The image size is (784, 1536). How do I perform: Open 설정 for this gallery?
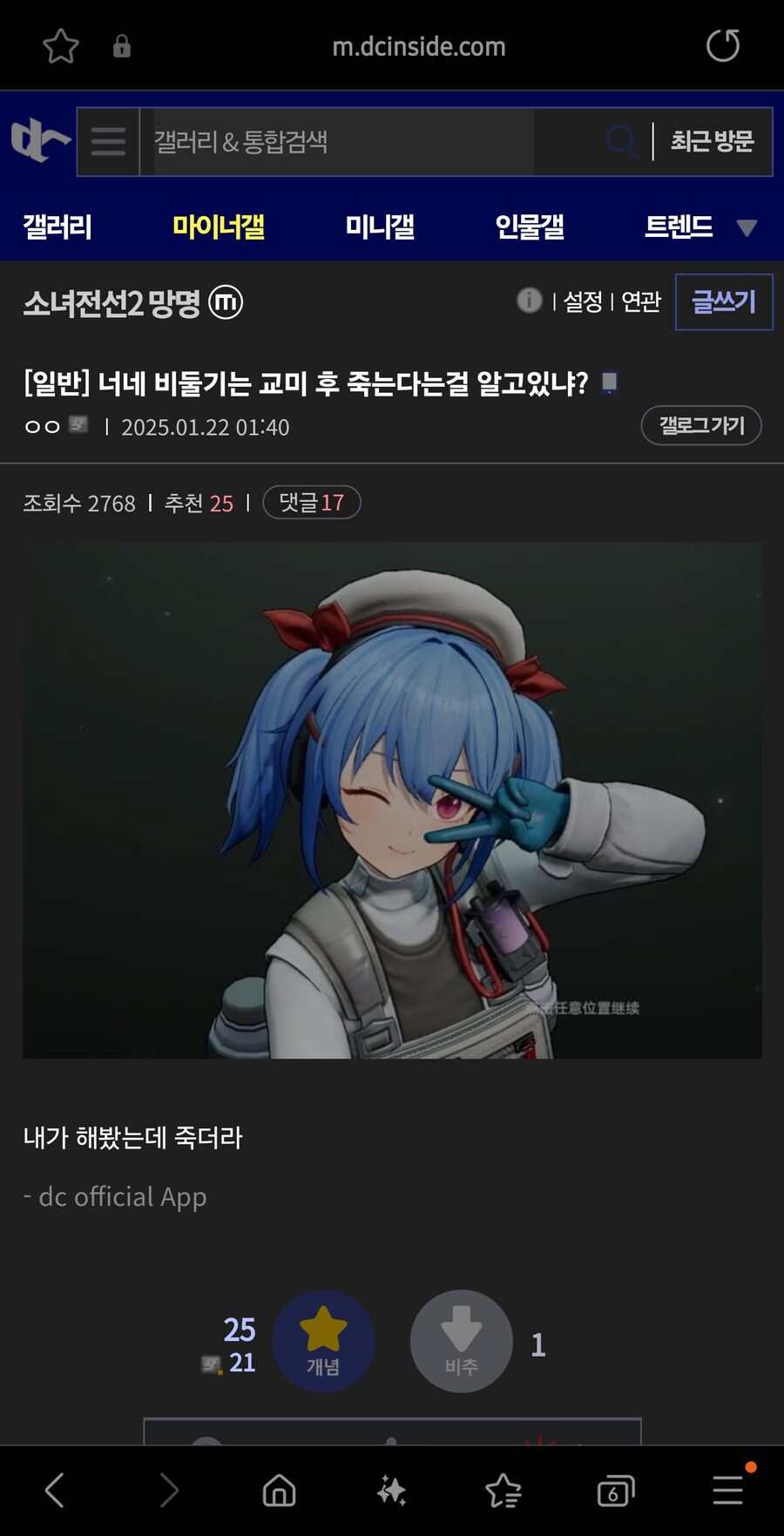[583, 301]
